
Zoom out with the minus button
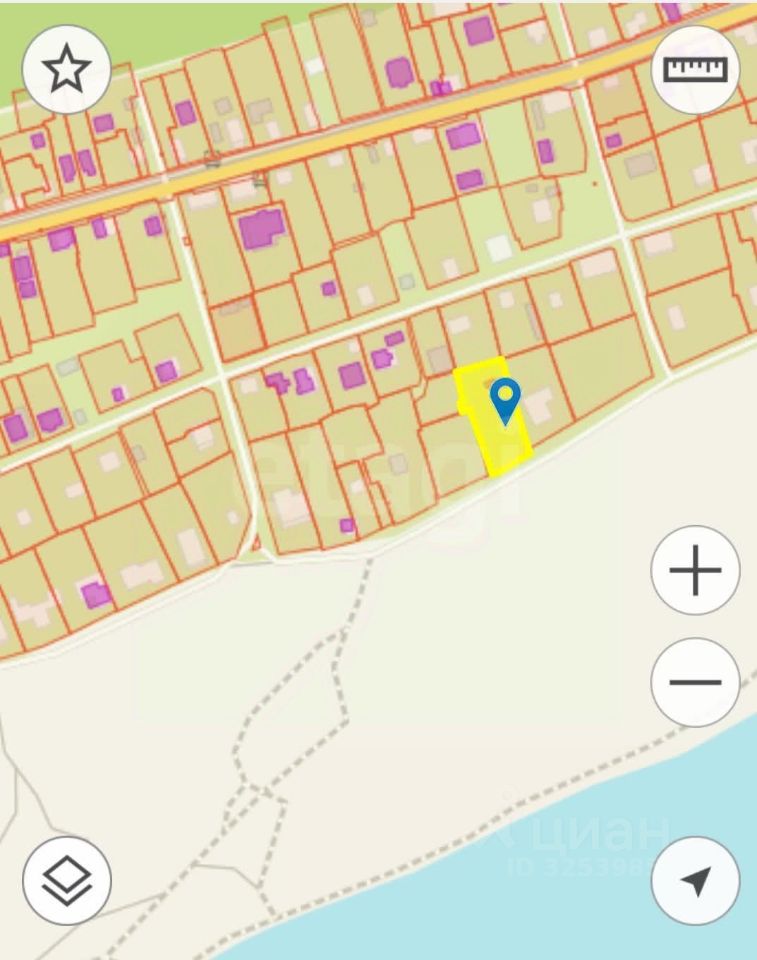click(695, 682)
